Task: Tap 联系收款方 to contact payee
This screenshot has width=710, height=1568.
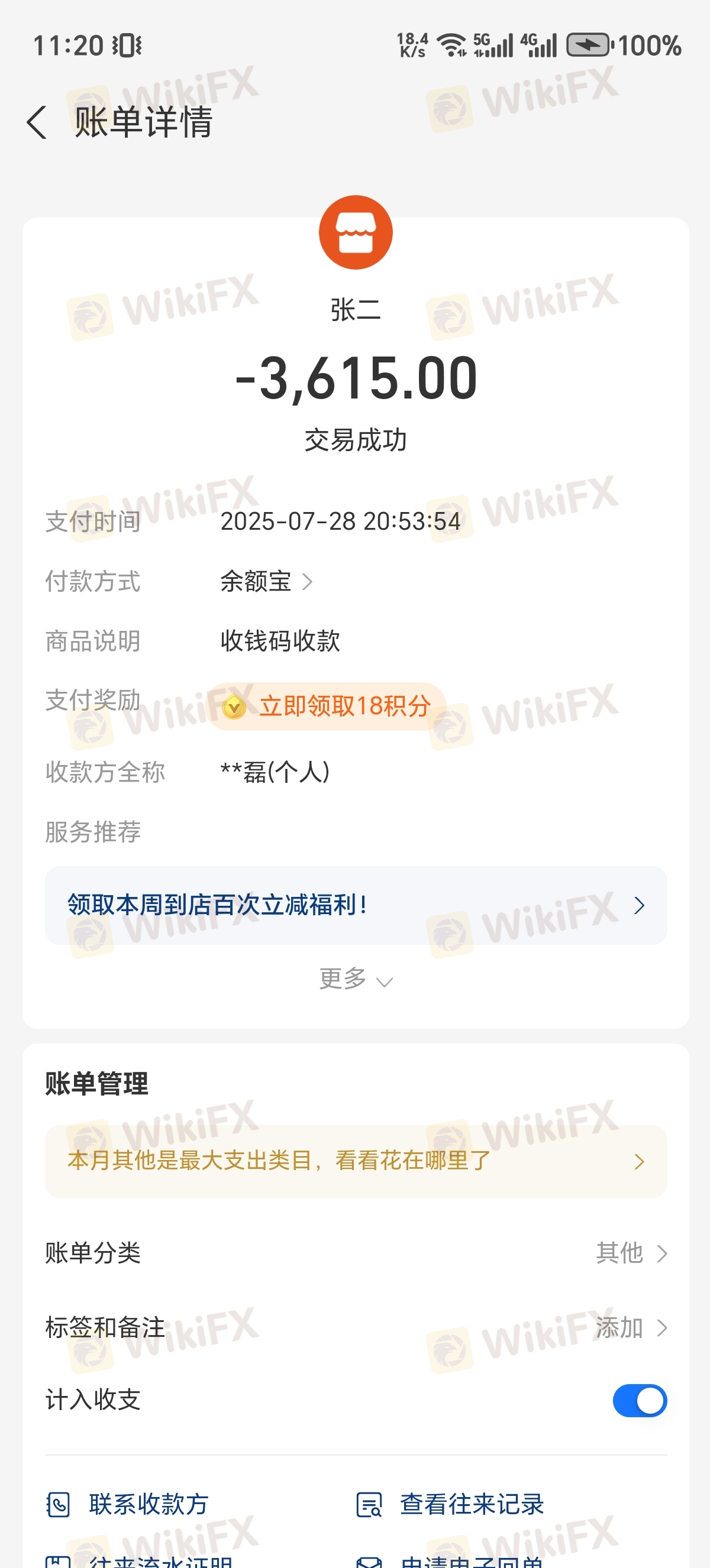Action: click(x=128, y=1504)
